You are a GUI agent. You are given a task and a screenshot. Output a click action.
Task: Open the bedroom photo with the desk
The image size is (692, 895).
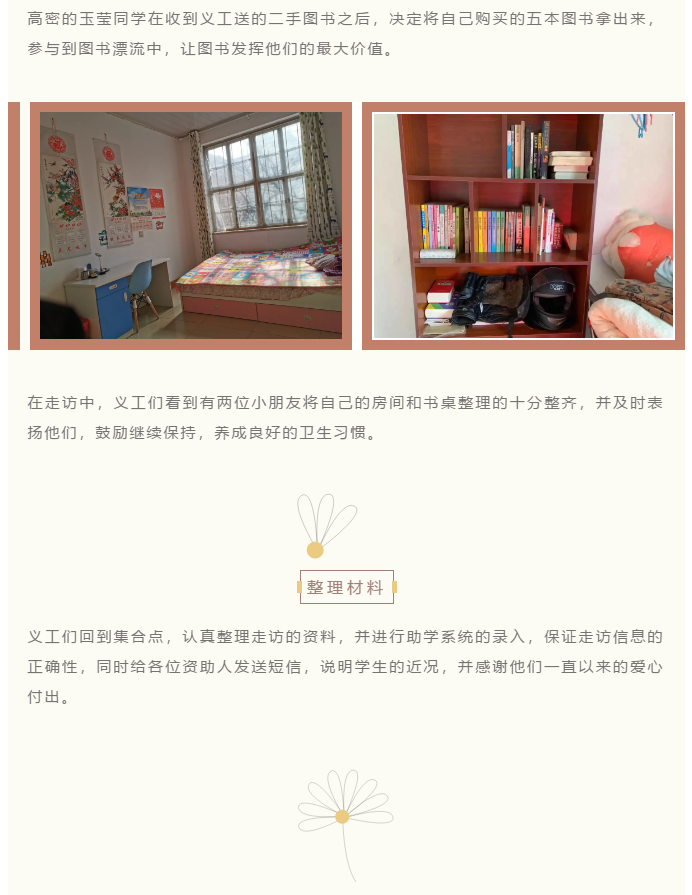[x=191, y=225]
